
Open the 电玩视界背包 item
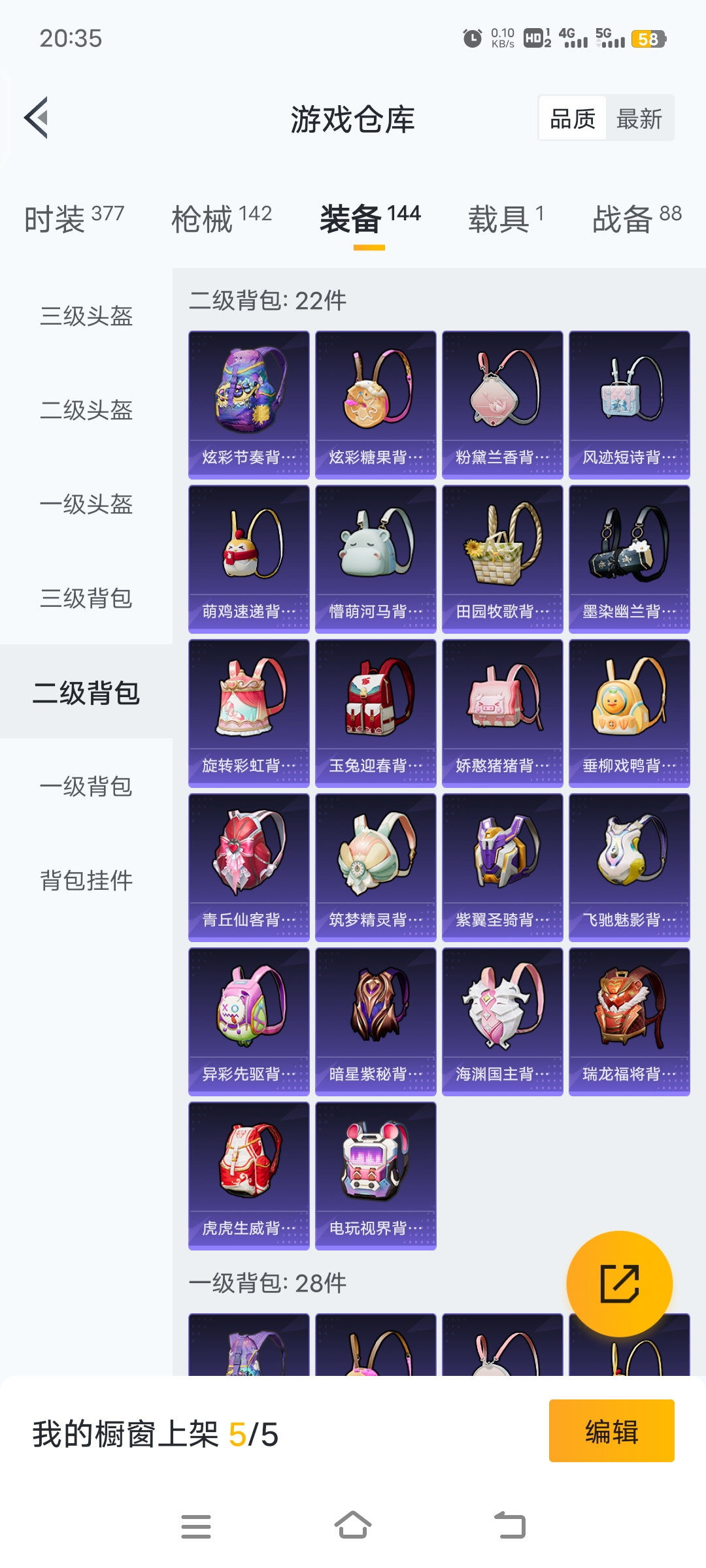[x=376, y=1175]
